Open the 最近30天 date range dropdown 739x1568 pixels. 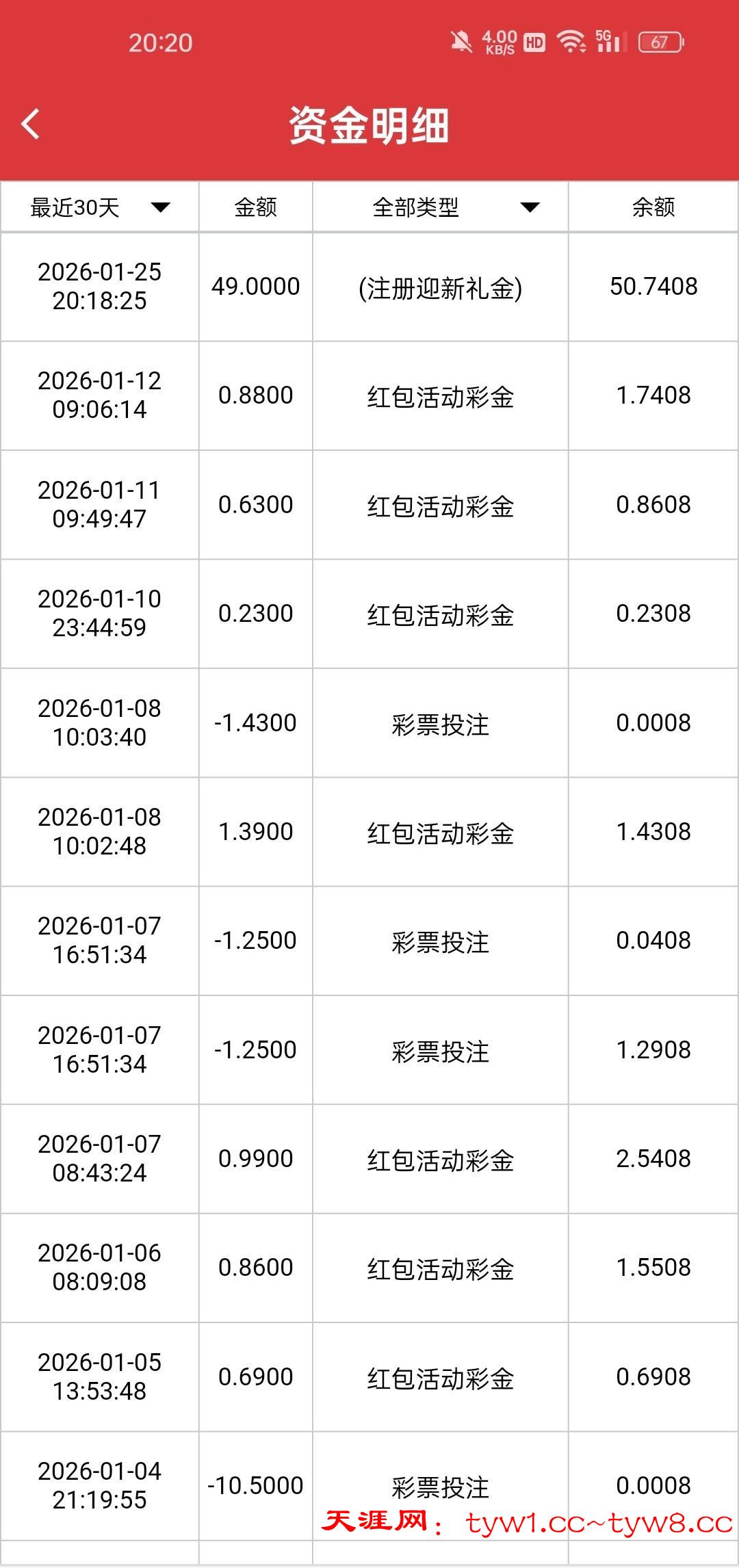click(100, 207)
